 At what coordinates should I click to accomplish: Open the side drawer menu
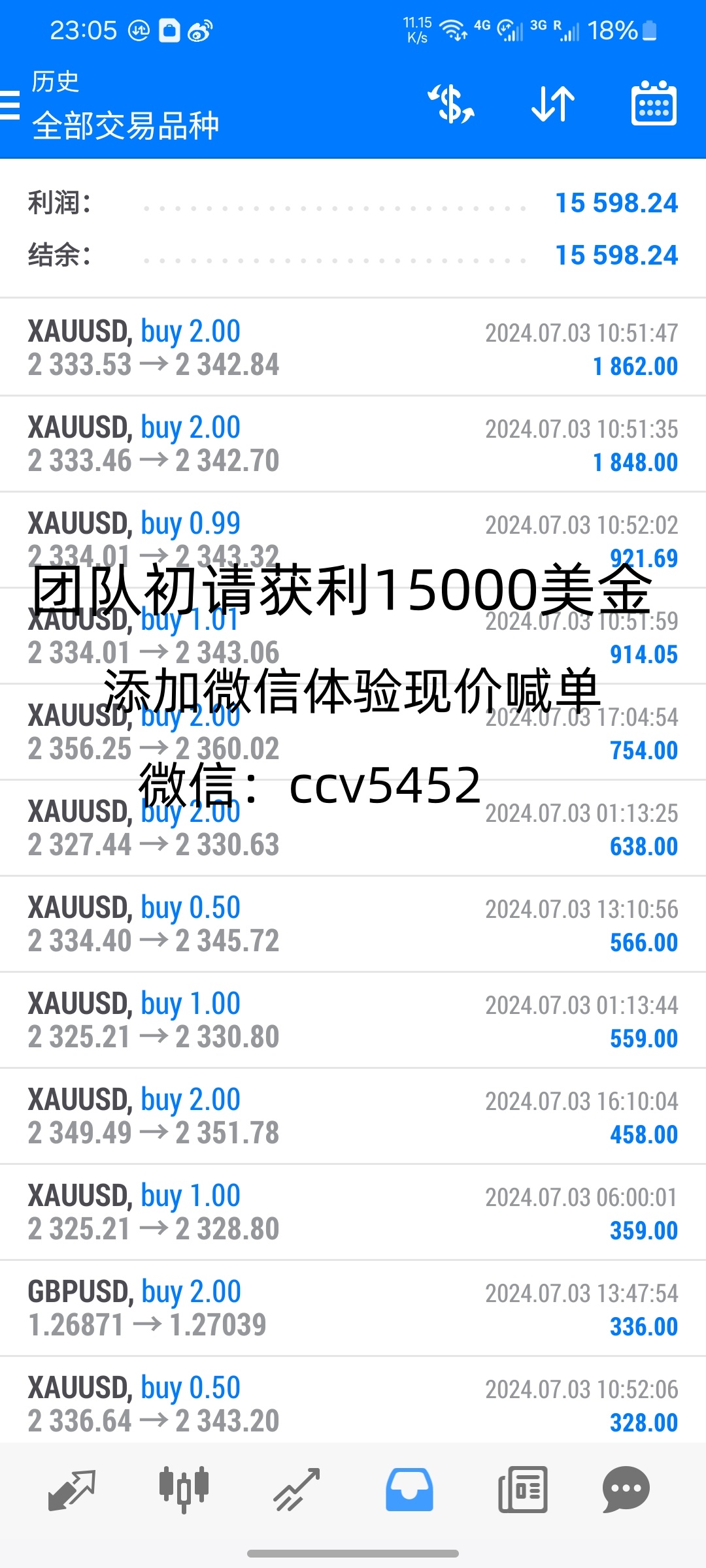coord(9,105)
